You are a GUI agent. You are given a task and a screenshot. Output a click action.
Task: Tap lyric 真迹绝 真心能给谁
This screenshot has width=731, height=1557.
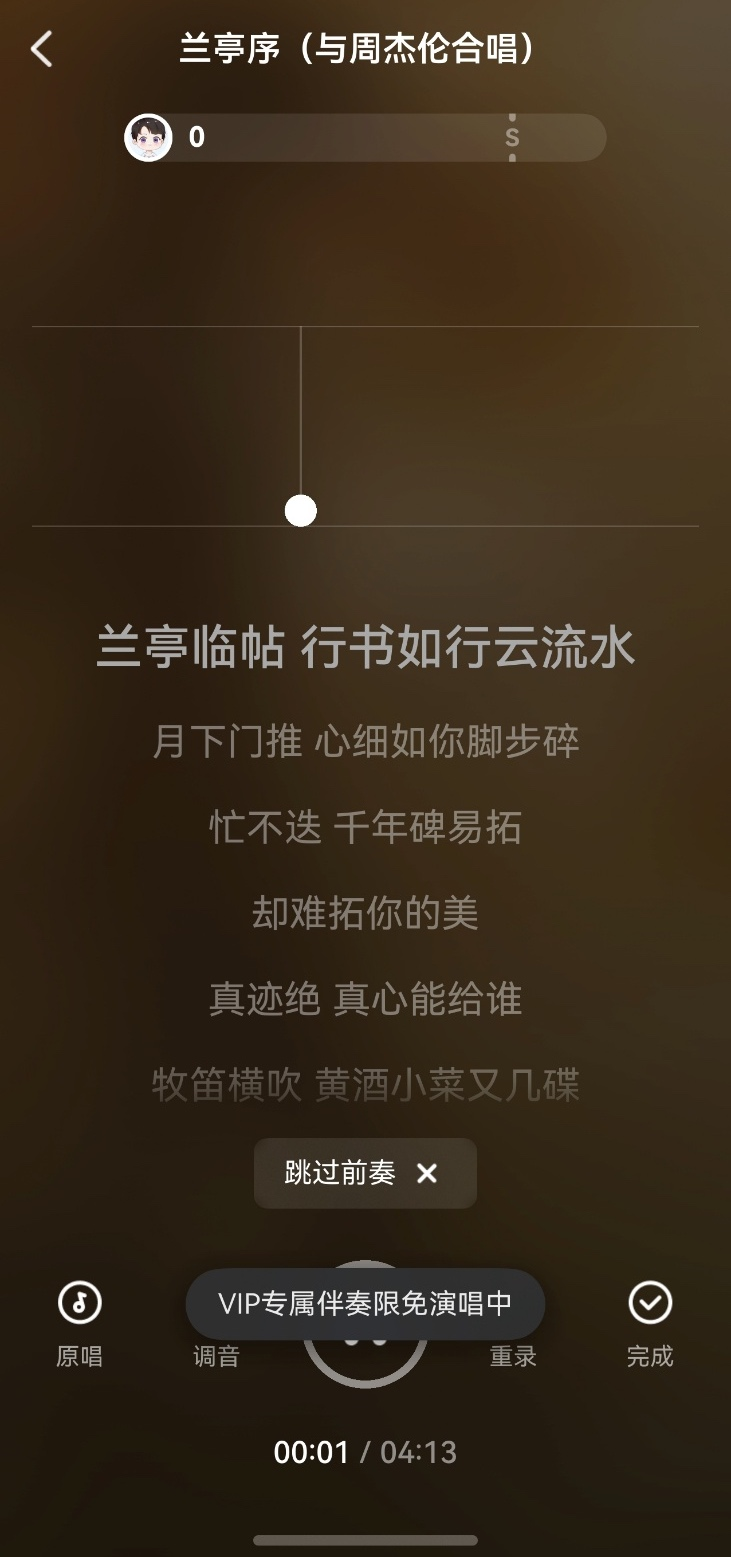[365, 999]
